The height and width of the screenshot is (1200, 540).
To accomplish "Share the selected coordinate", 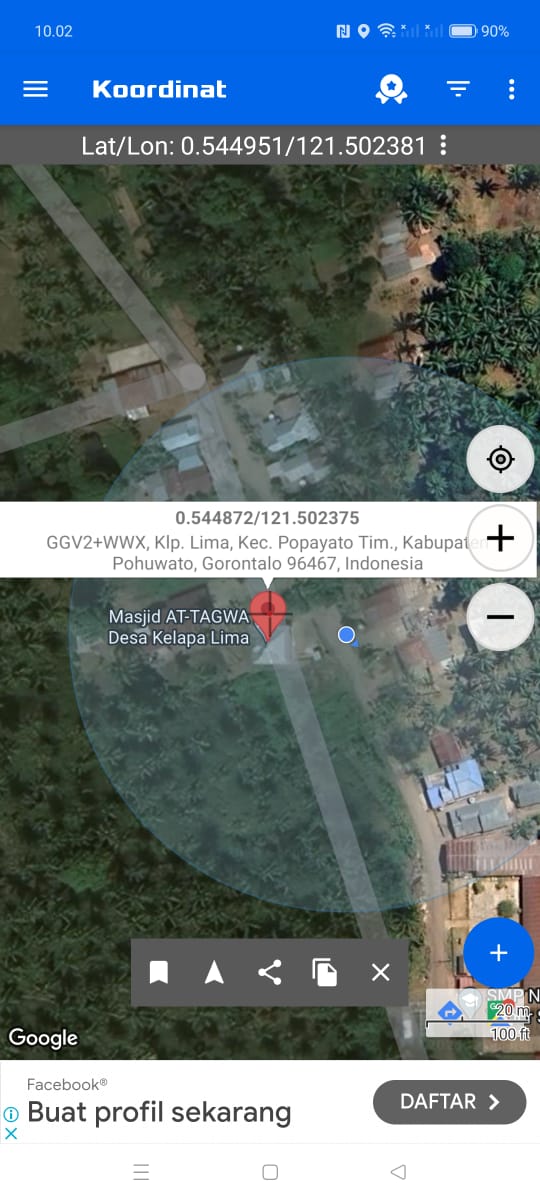I will [x=270, y=972].
